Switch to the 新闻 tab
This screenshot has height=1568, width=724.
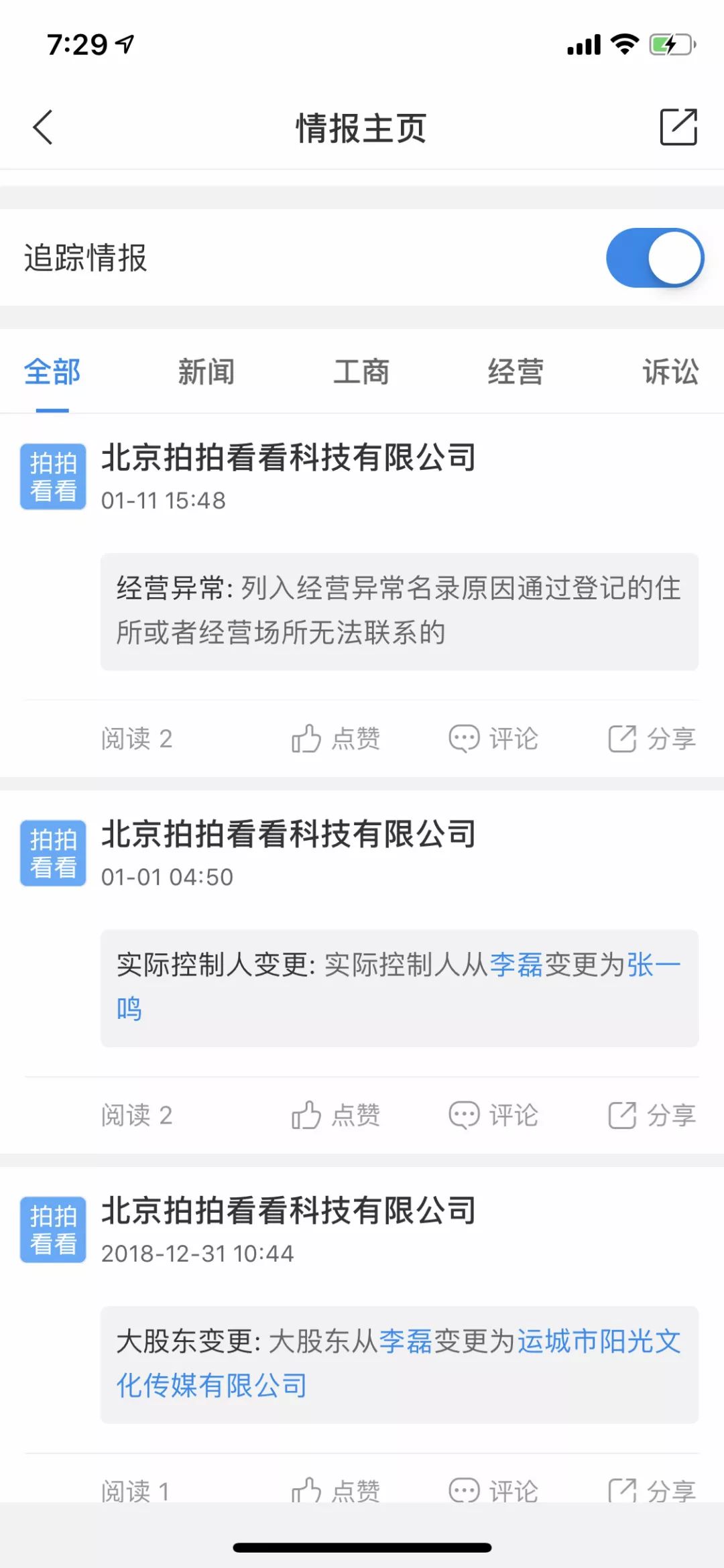(x=206, y=372)
